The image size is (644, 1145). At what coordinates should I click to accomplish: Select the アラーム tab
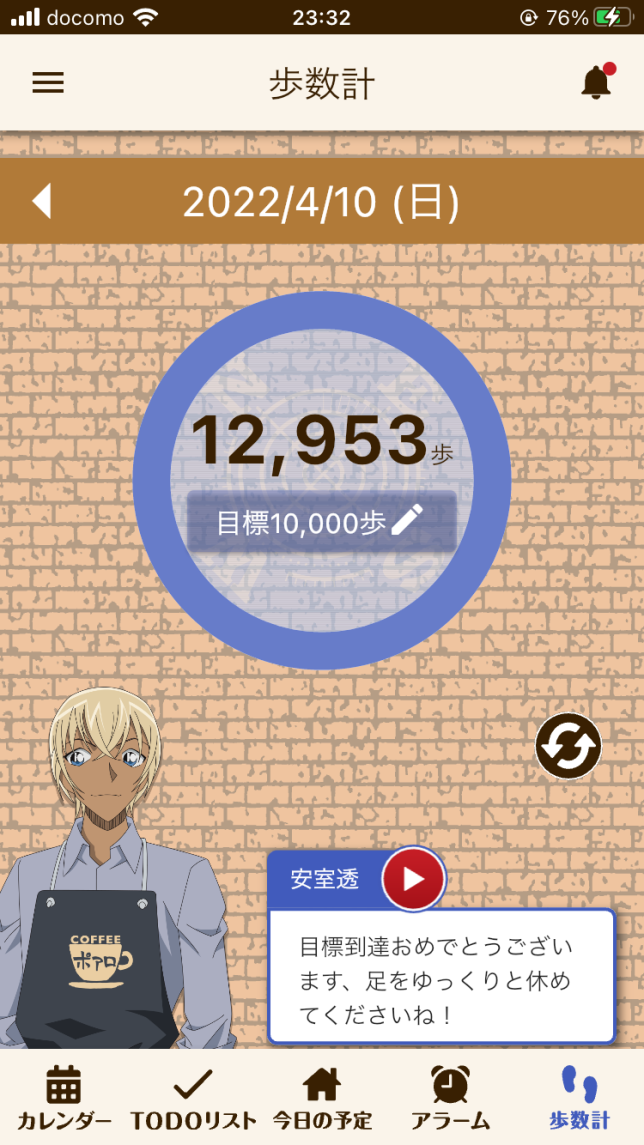[450, 1097]
